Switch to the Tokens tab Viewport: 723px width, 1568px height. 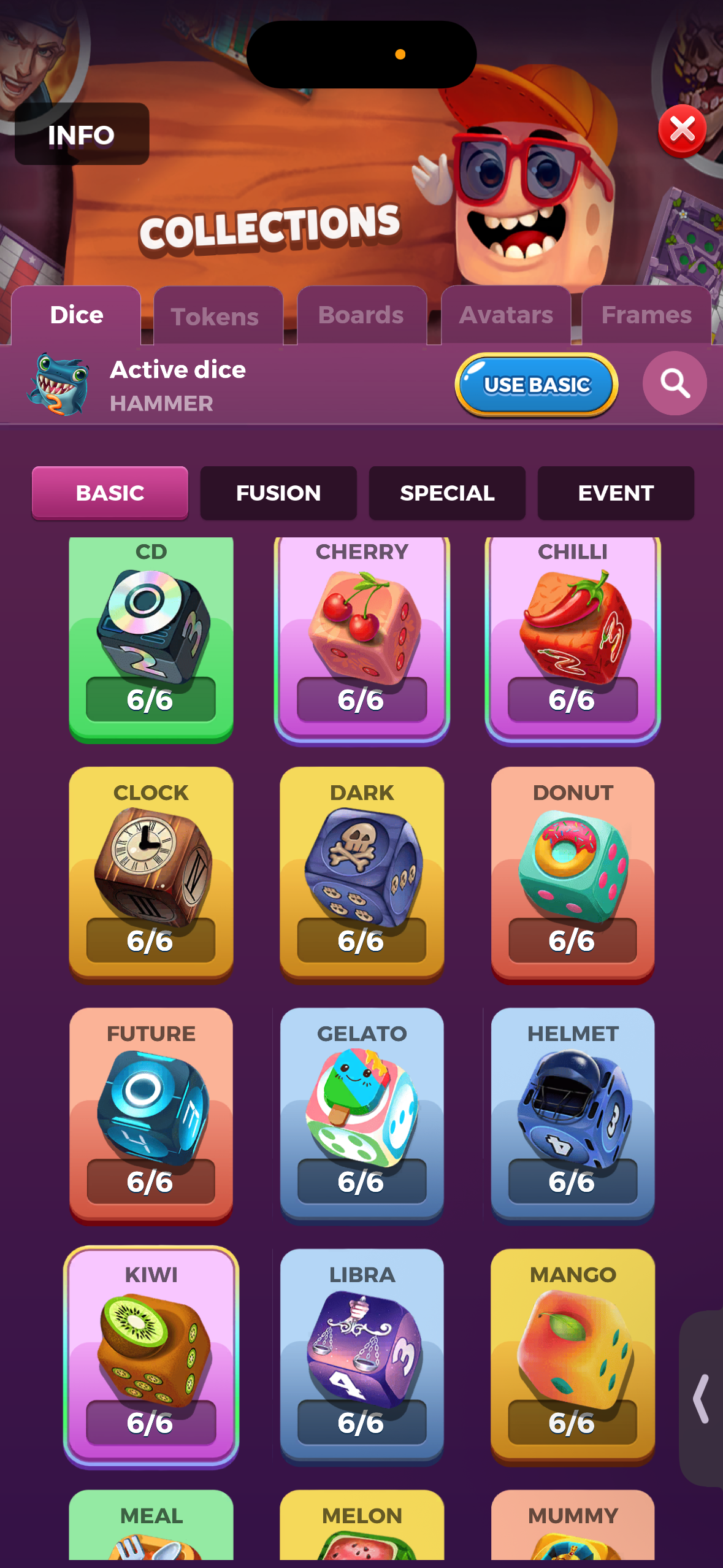click(215, 317)
